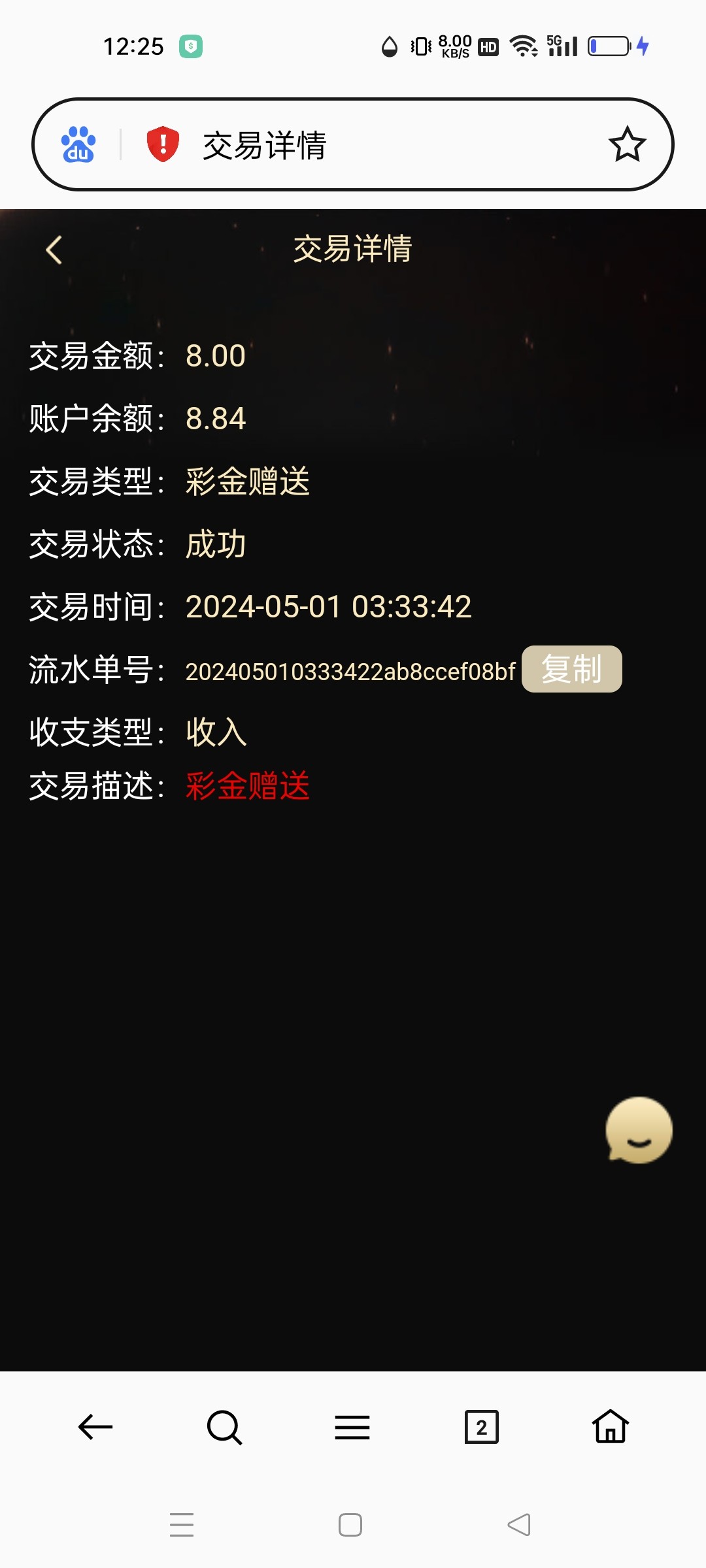
Task: Tap the system home square button
Action: 350,1525
